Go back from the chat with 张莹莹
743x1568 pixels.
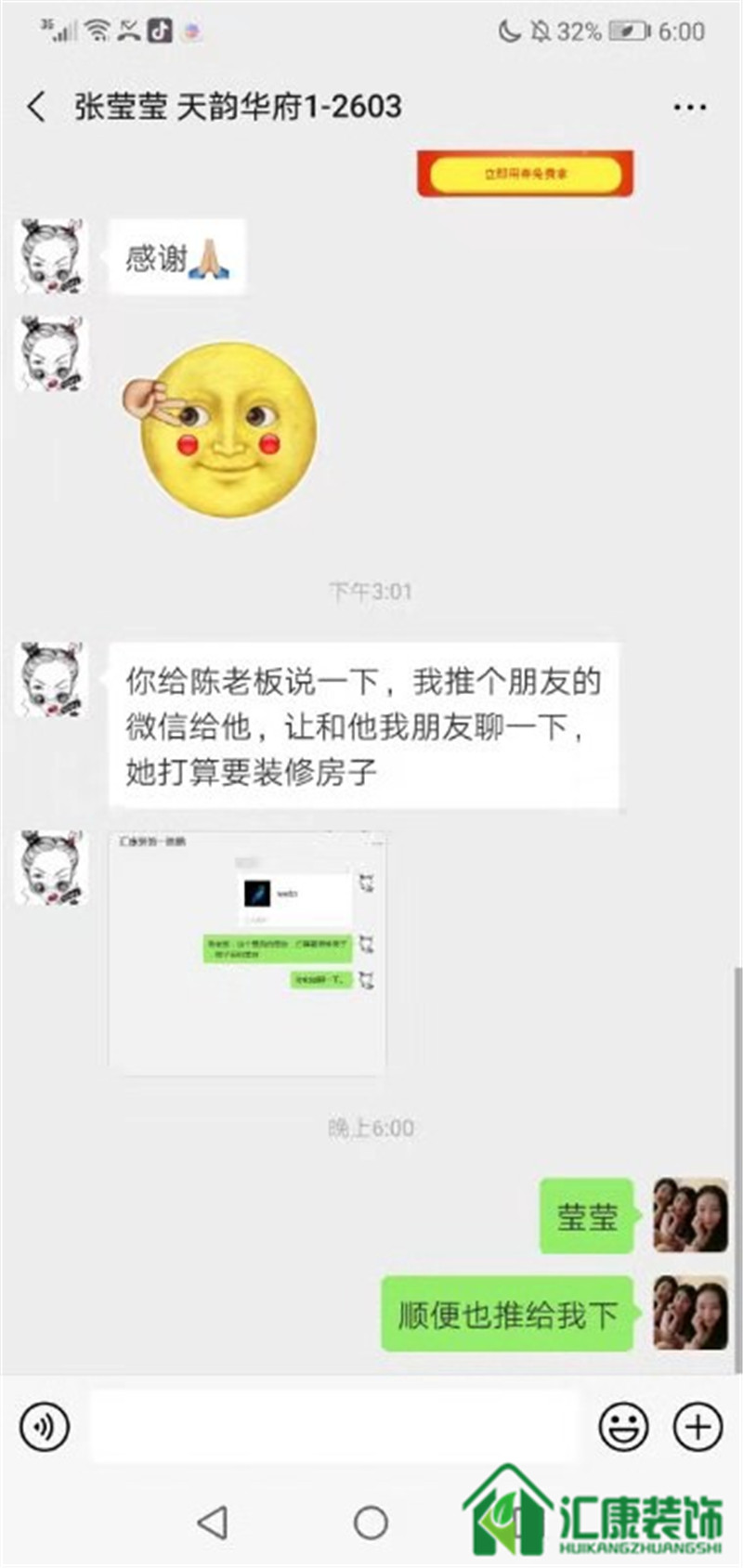pyautogui.click(x=37, y=107)
